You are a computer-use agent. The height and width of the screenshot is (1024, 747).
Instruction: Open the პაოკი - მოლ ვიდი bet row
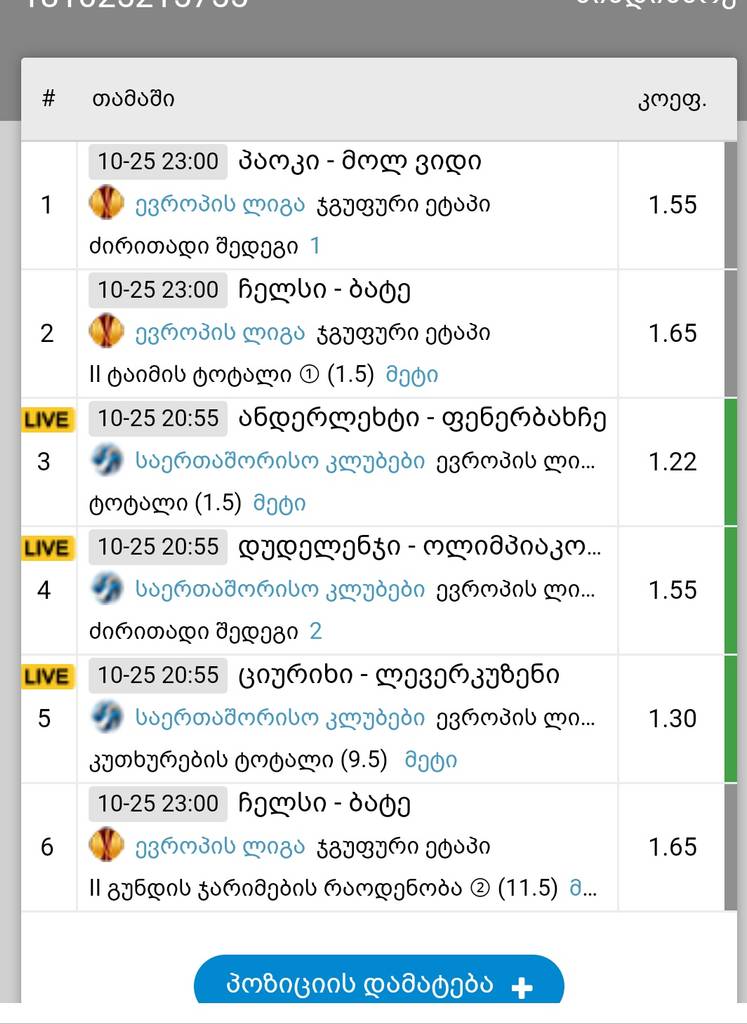click(x=360, y=161)
